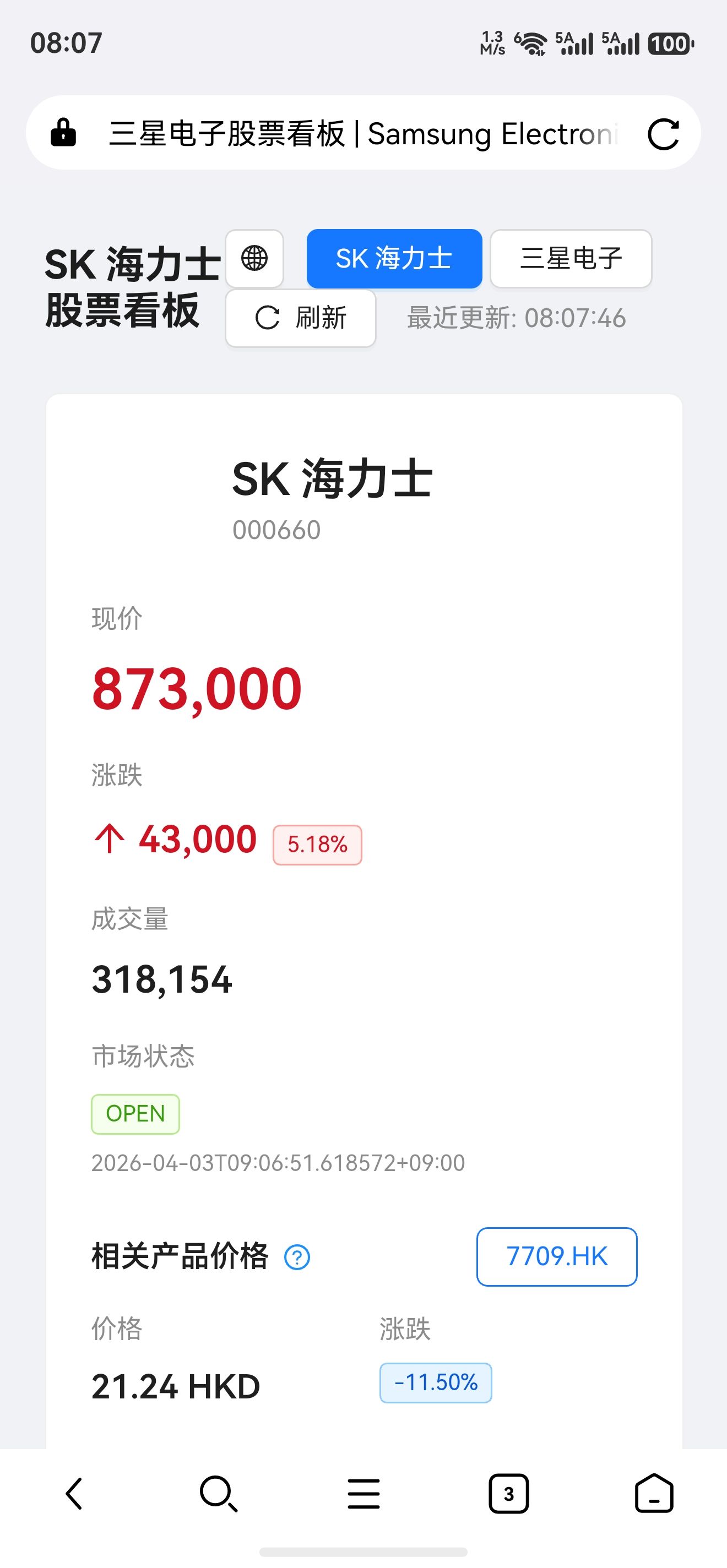Tap the 刷新 refresh button

point(300,318)
